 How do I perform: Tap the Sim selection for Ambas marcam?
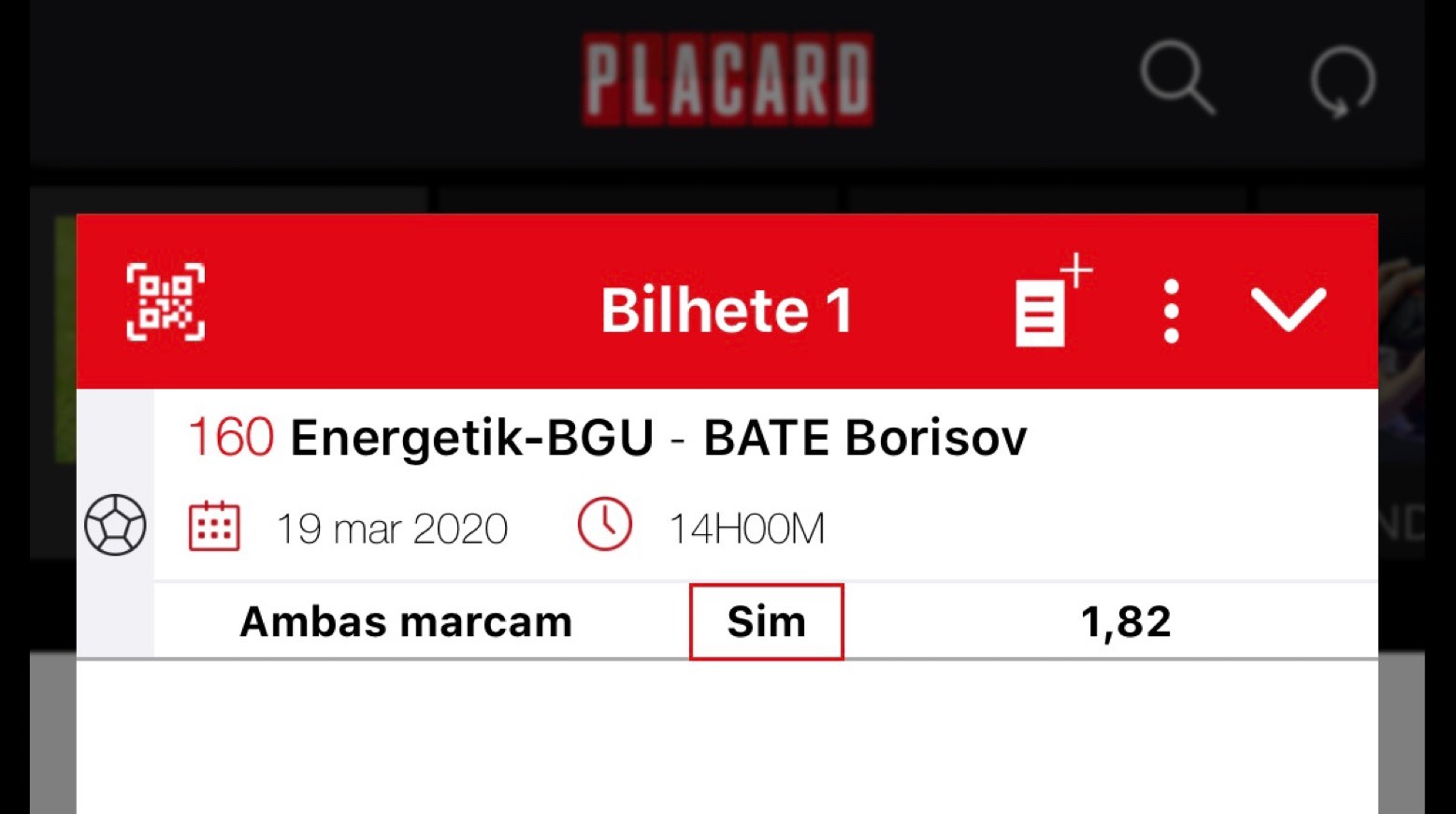(x=766, y=622)
